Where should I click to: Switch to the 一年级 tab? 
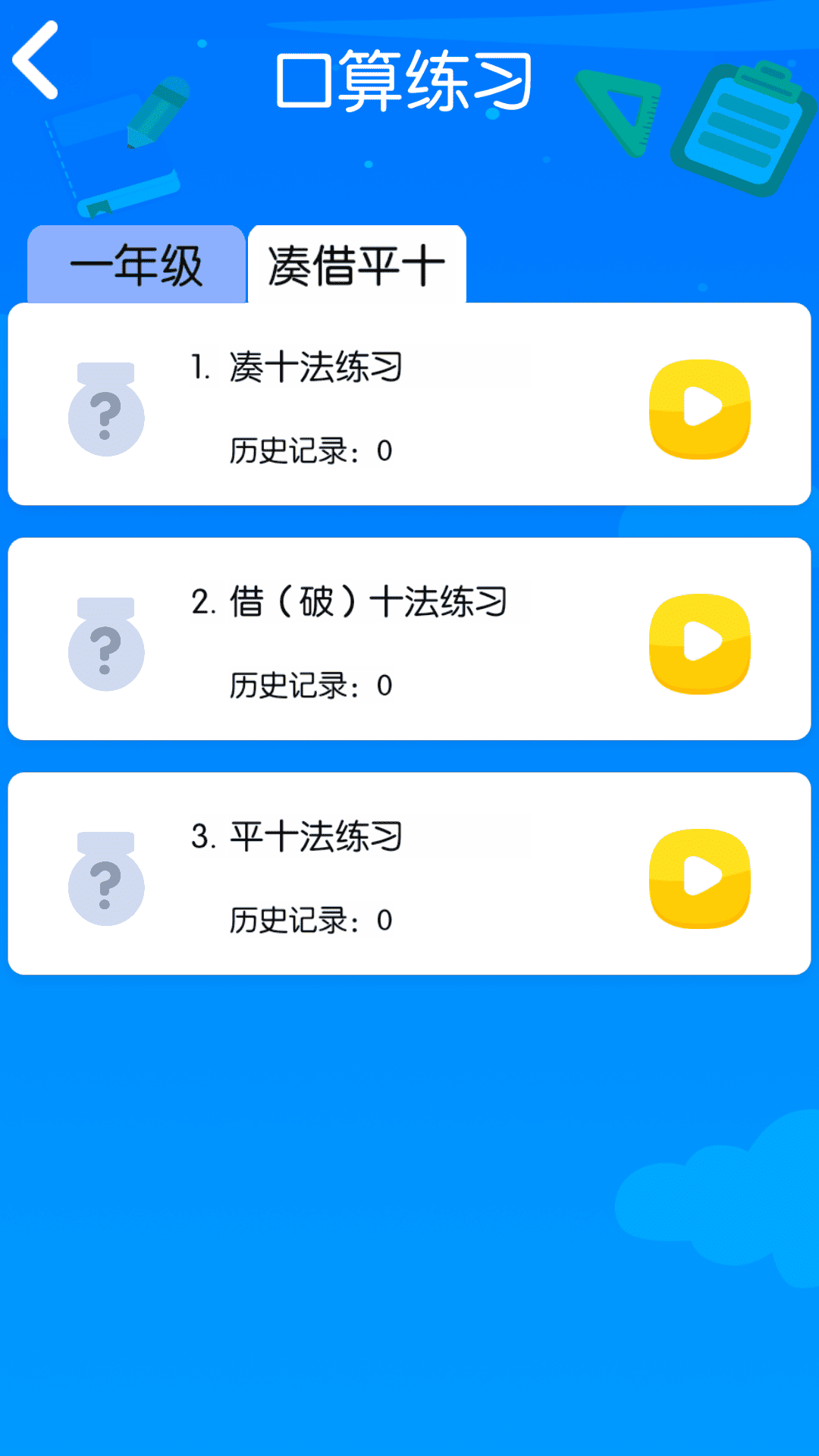[136, 264]
